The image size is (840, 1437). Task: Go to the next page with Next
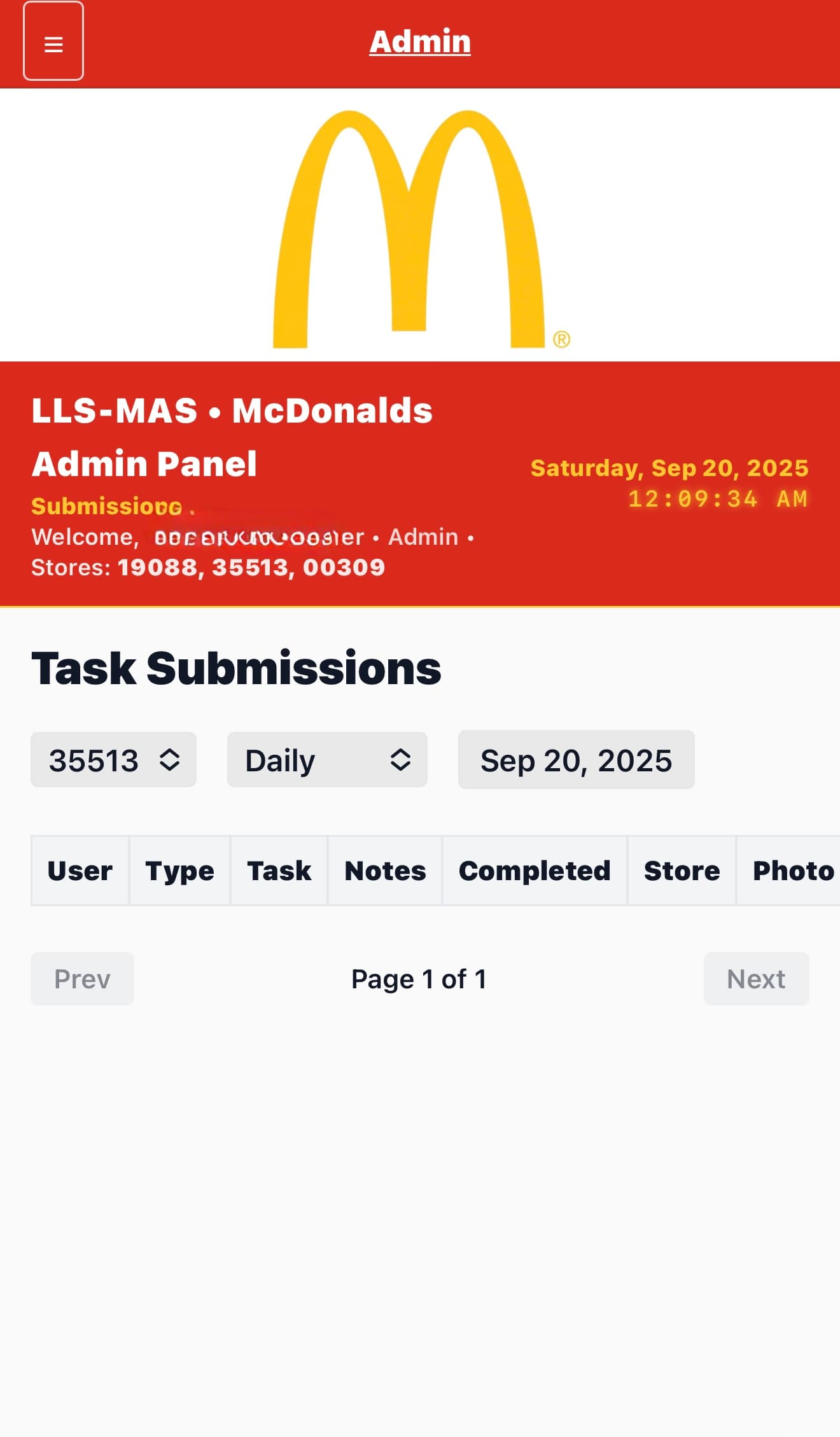click(x=756, y=979)
